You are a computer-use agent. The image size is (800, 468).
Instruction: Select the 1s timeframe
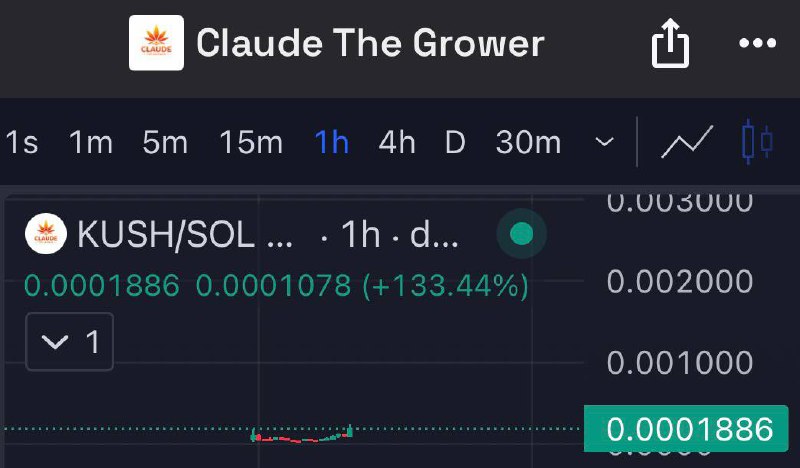click(22, 143)
